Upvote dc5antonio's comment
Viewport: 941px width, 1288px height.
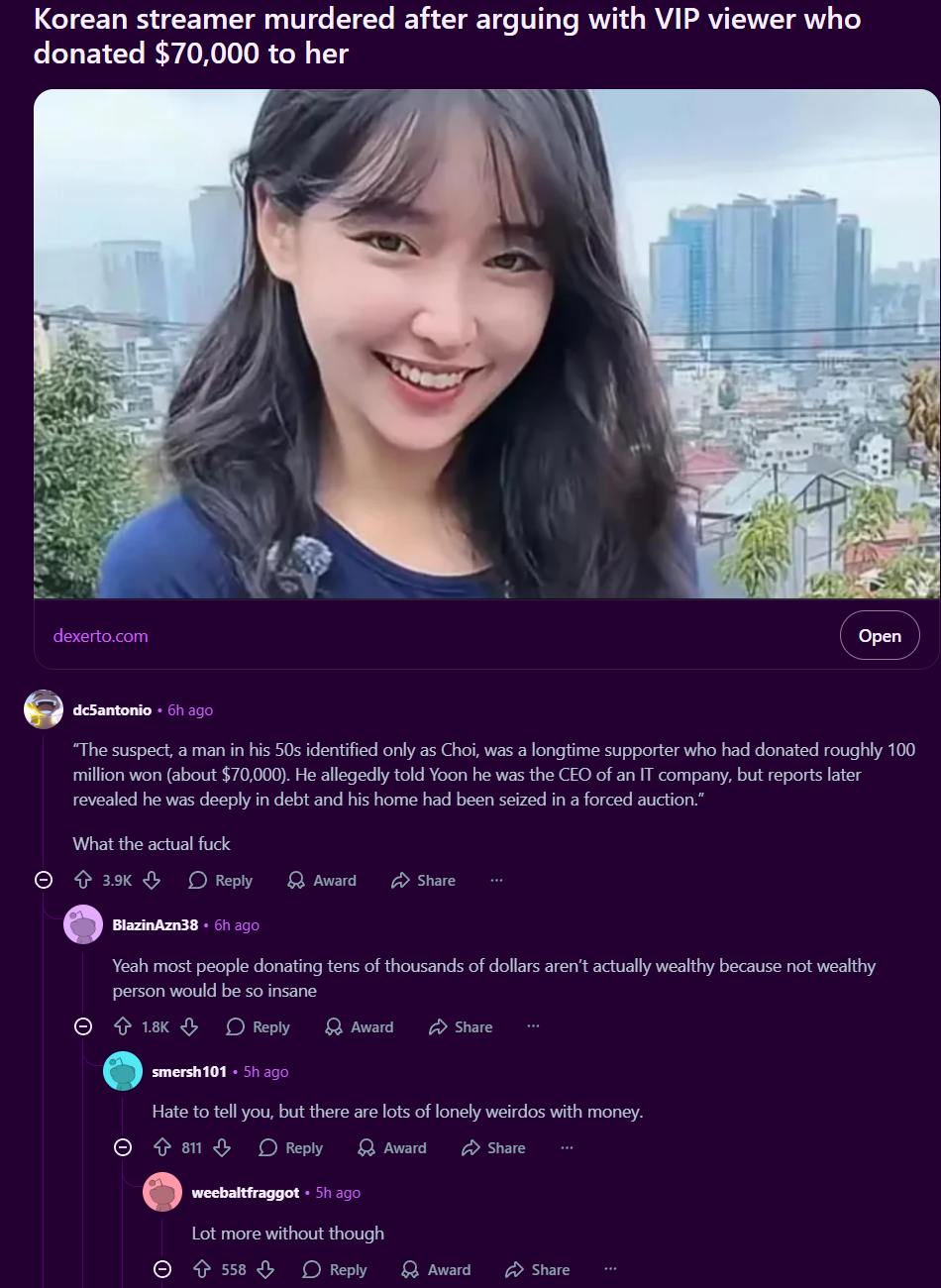coord(83,880)
